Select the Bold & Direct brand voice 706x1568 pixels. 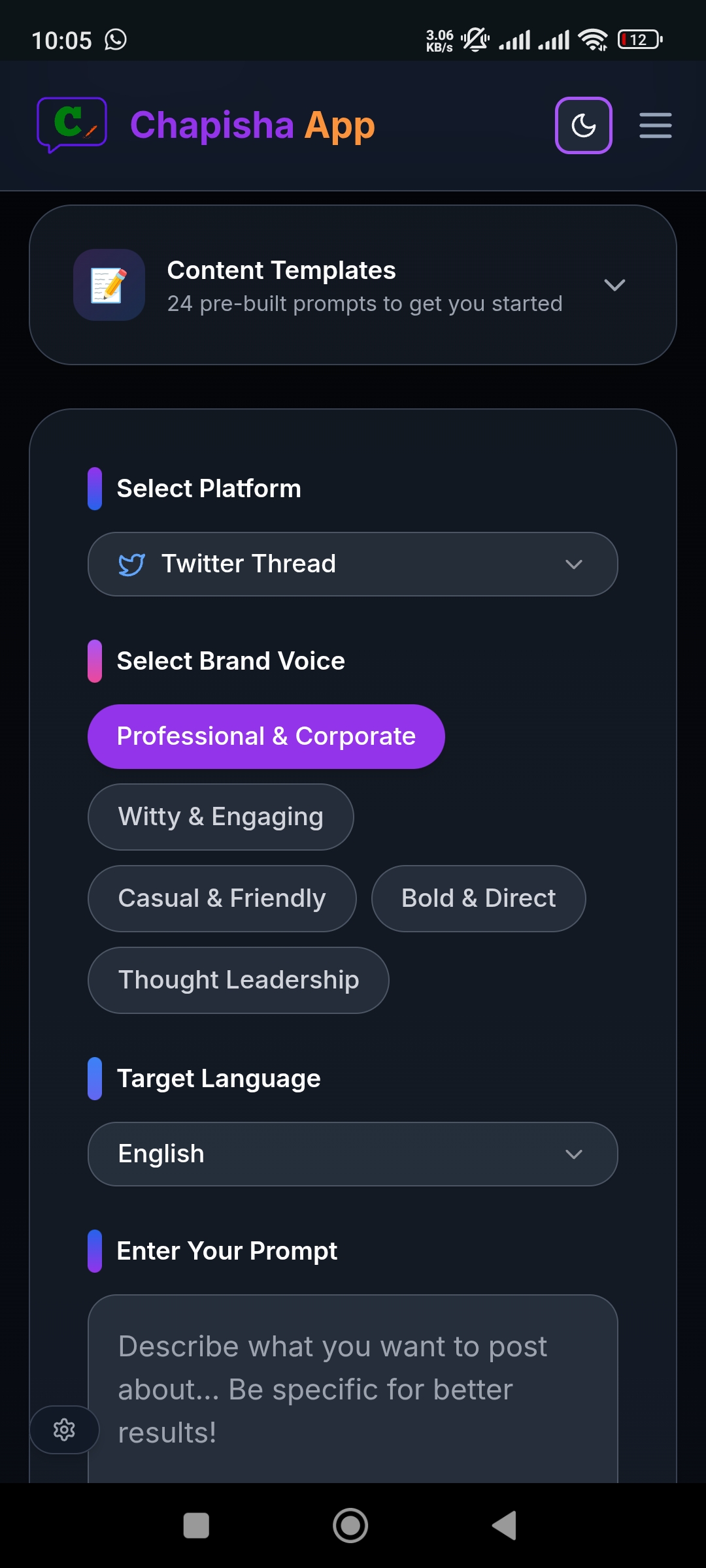coord(478,898)
